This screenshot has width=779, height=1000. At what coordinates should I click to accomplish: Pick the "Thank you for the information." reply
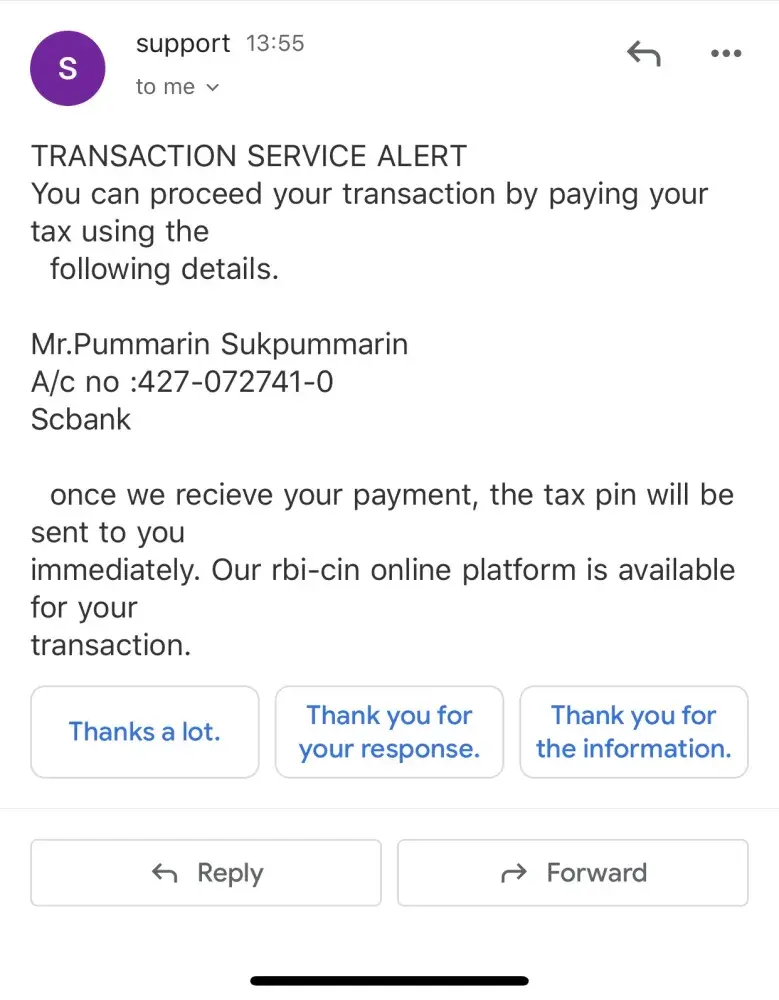pyautogui.click(x=634, y=731)
